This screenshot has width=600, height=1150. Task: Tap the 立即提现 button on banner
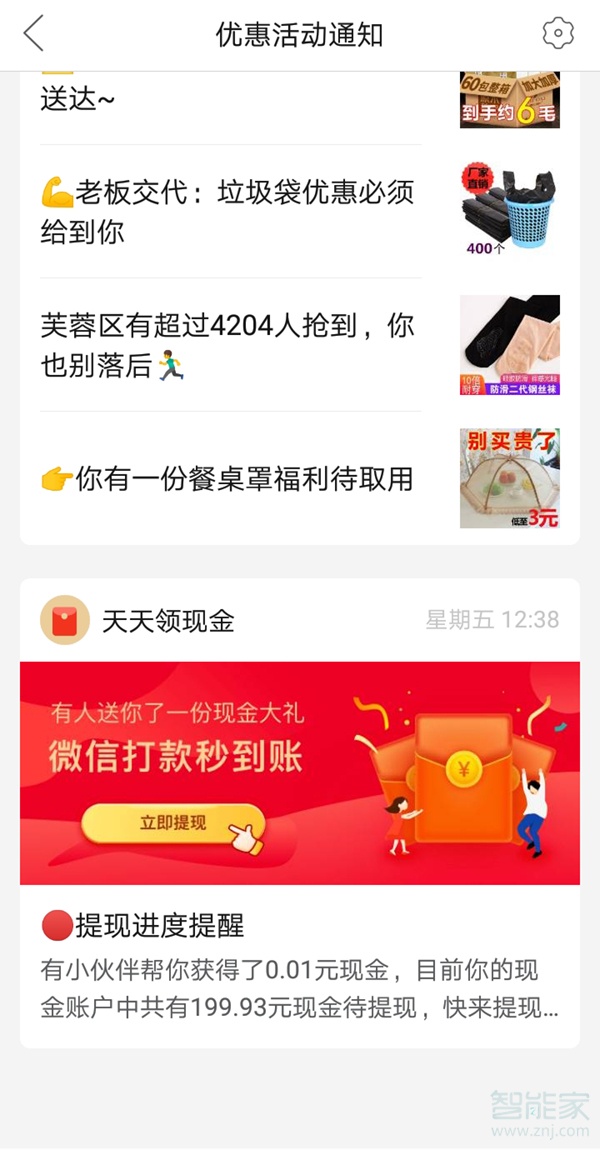pos(172,824)
